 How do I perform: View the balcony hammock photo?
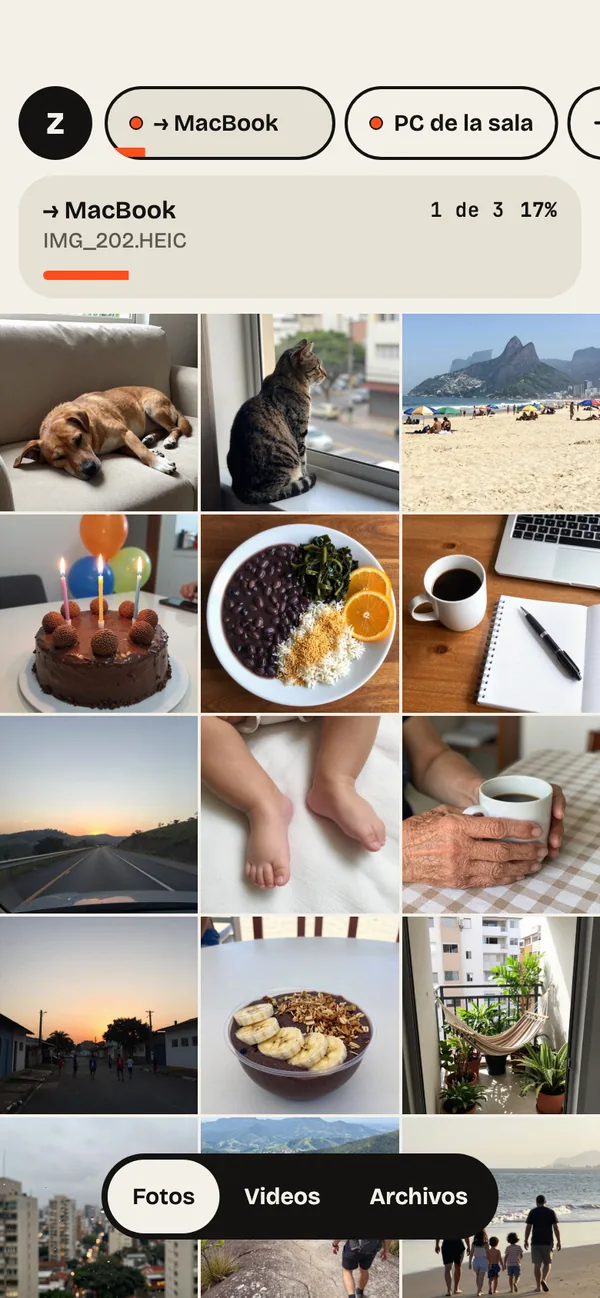tap(501, 1016)
